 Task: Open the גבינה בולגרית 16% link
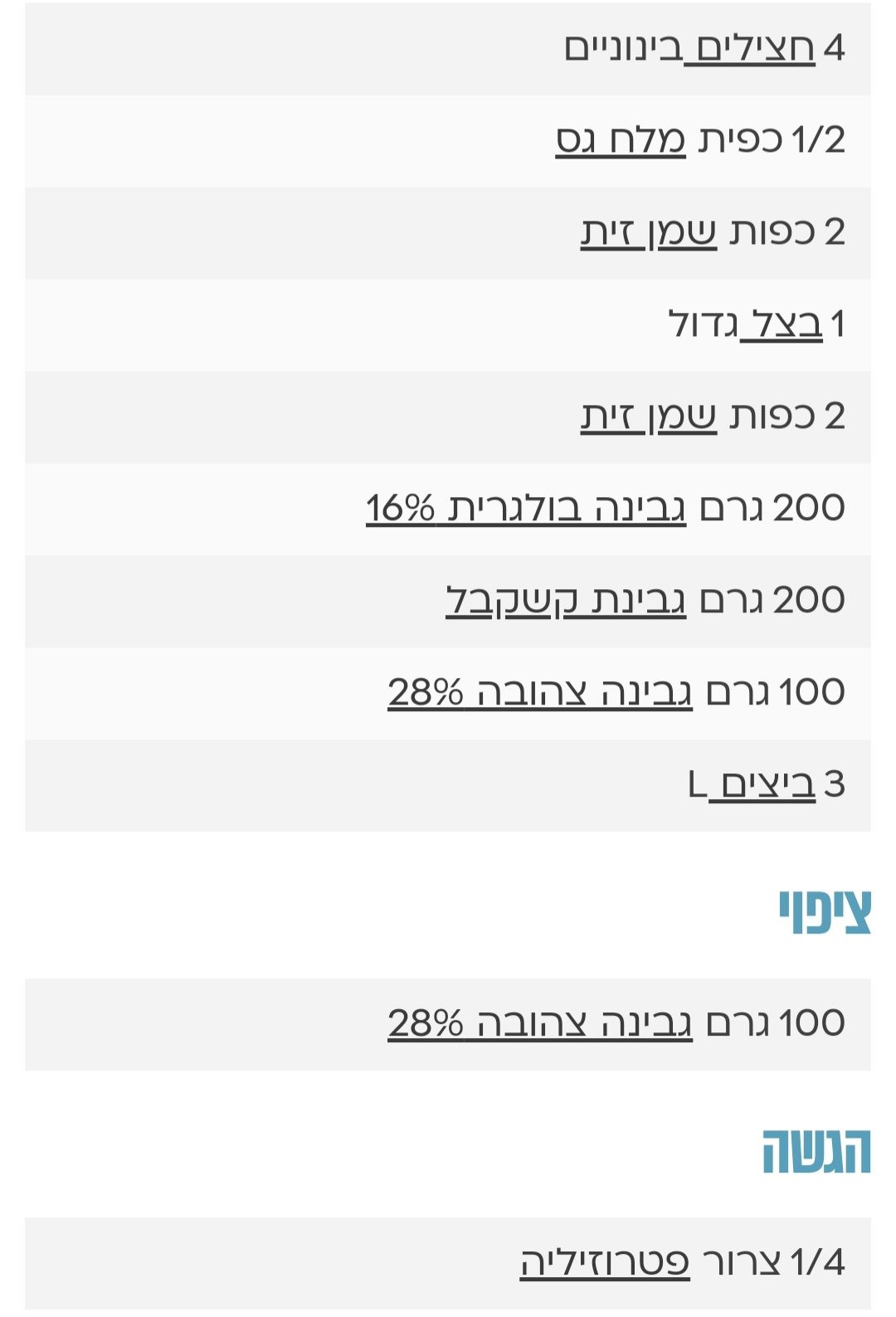pos(526,508)
